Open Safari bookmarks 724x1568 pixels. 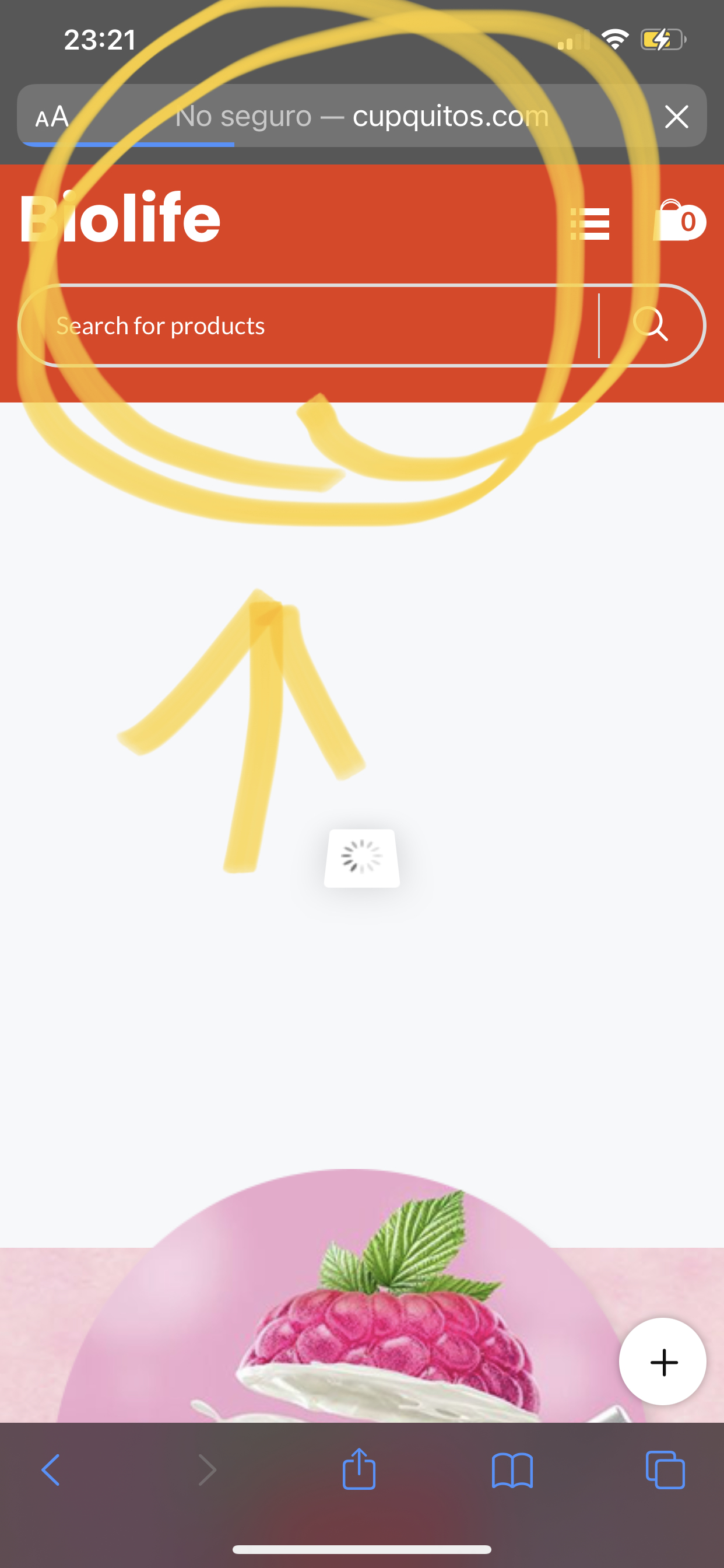pos(512,1471)
